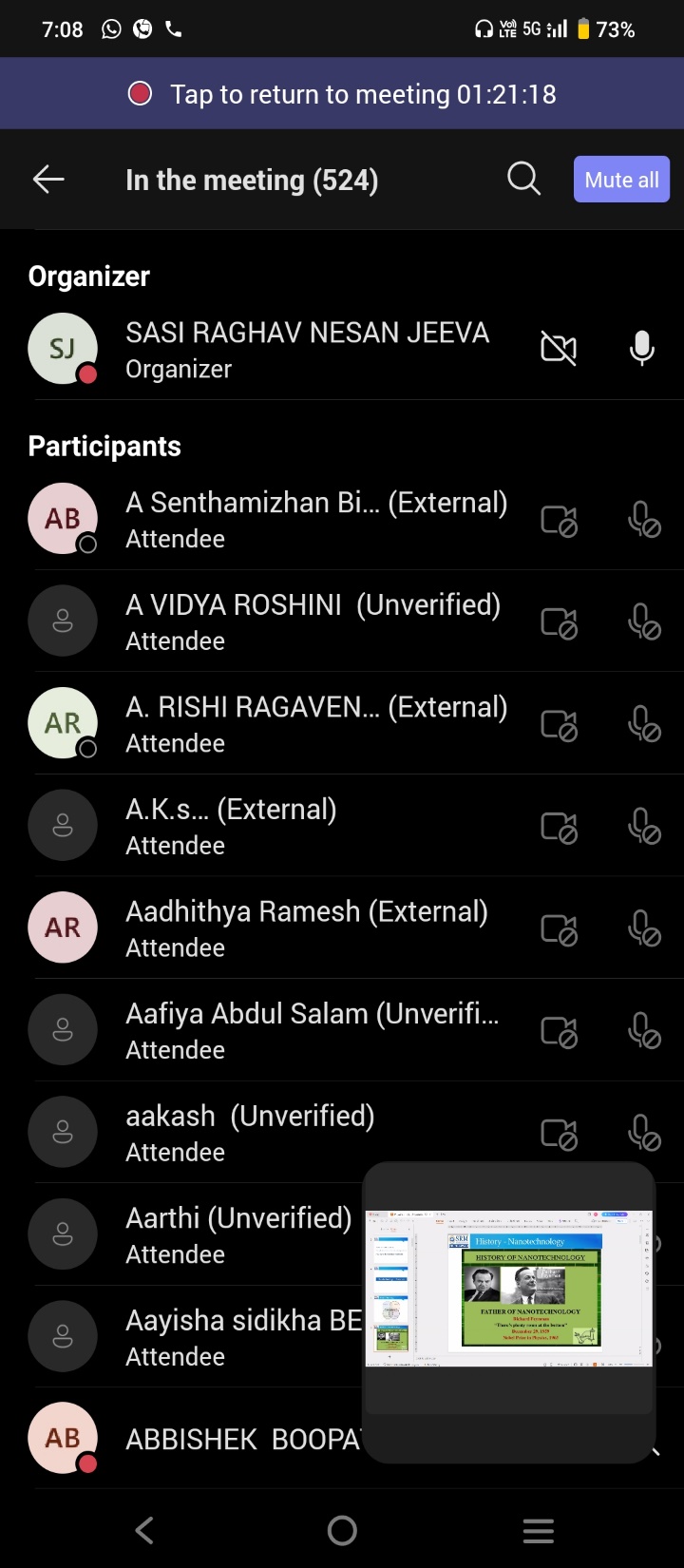Mute all participants
This screenshot has height=1568, width=684.
click(x=621, y=180)
